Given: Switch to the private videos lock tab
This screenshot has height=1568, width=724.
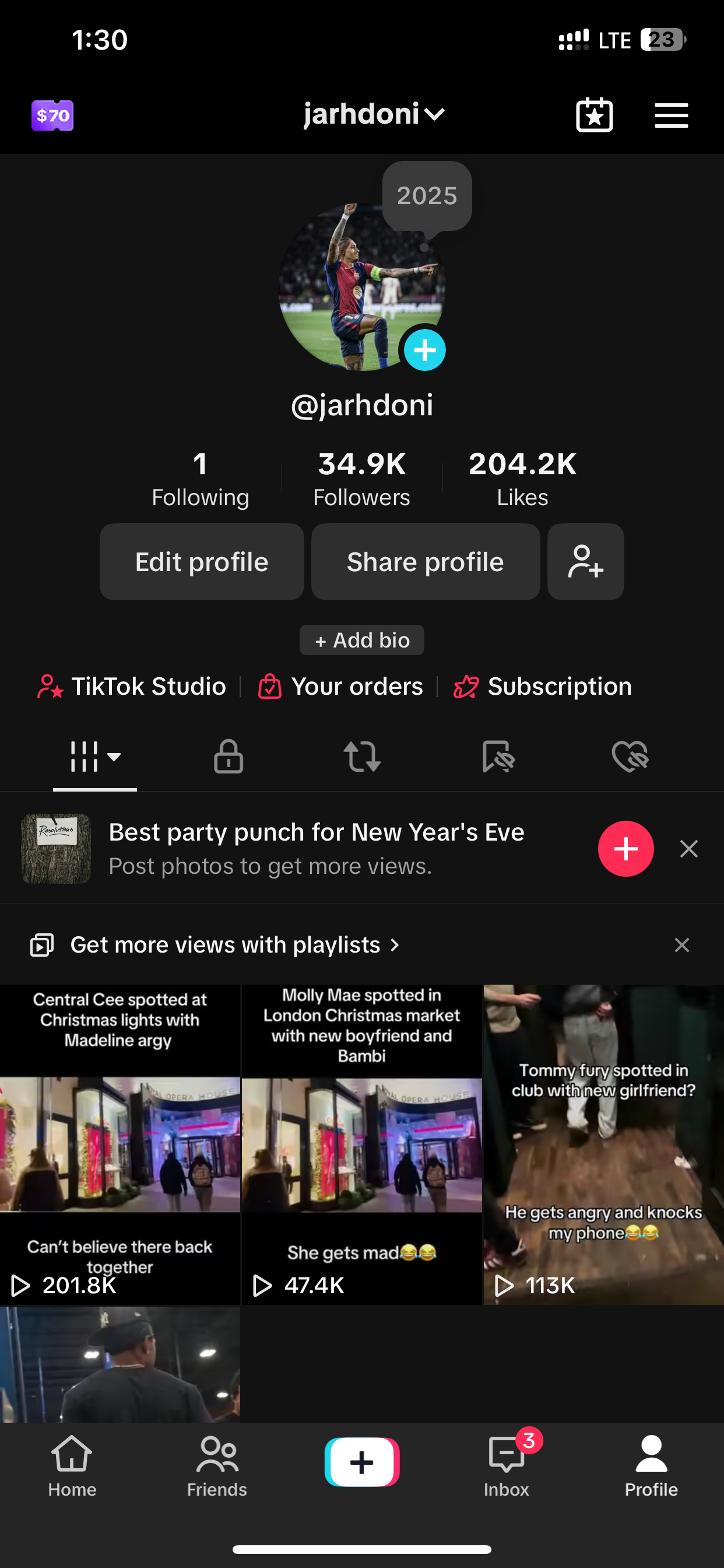Looking at the screenshot, I should coord(228,757).
